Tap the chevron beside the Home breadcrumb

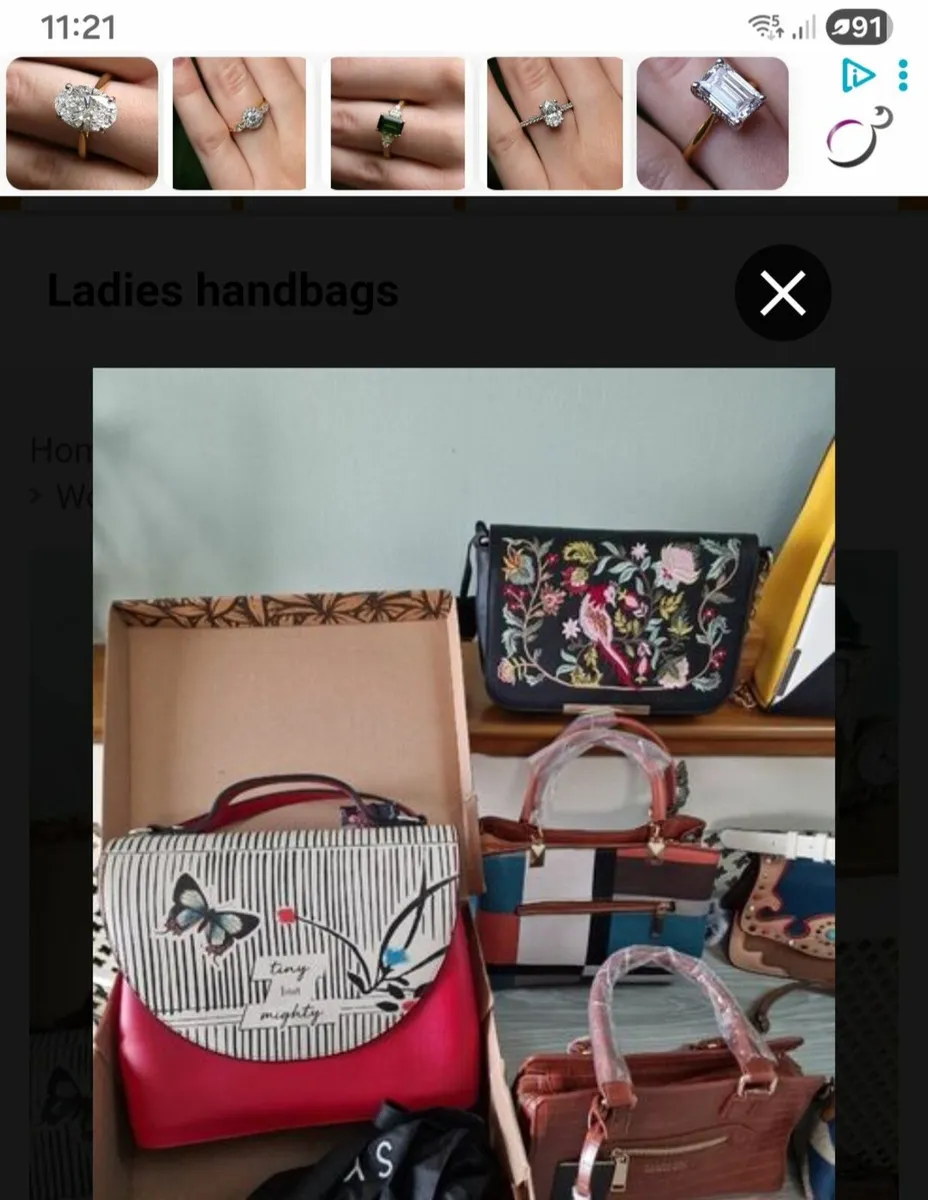35,494
